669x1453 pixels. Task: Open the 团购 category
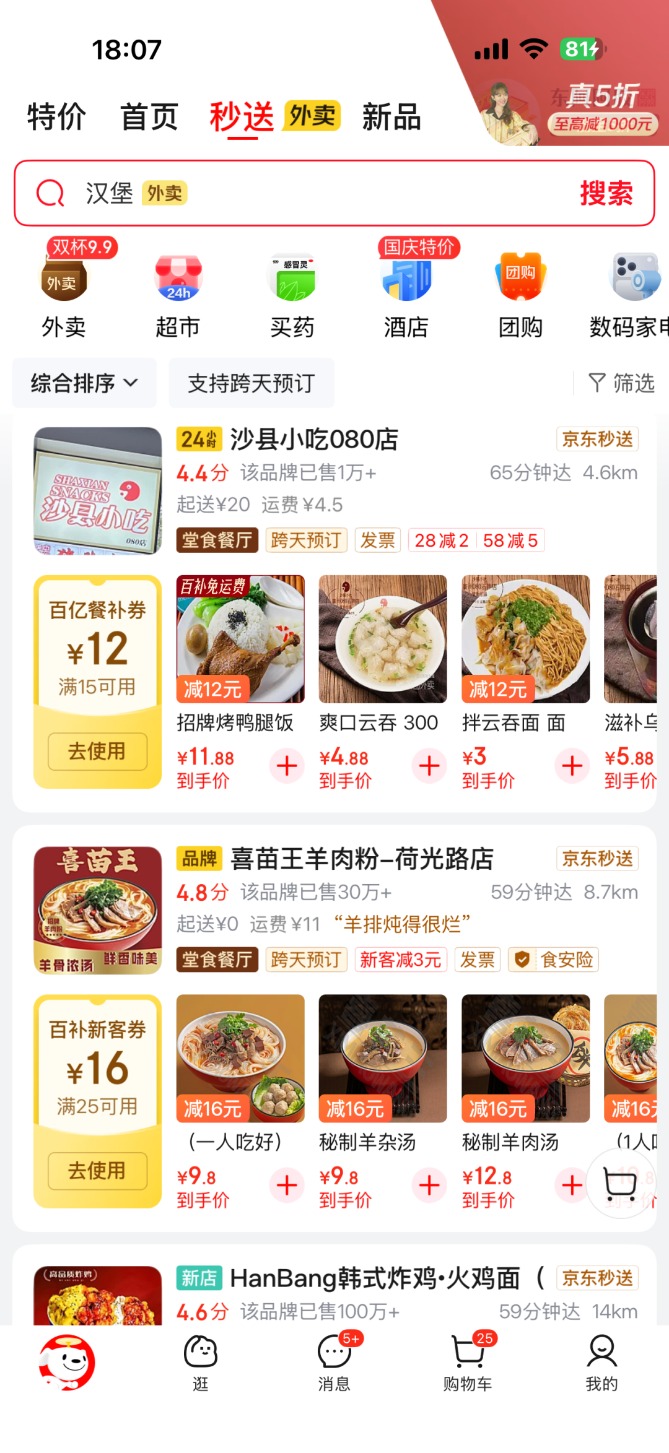click(520, 296)
